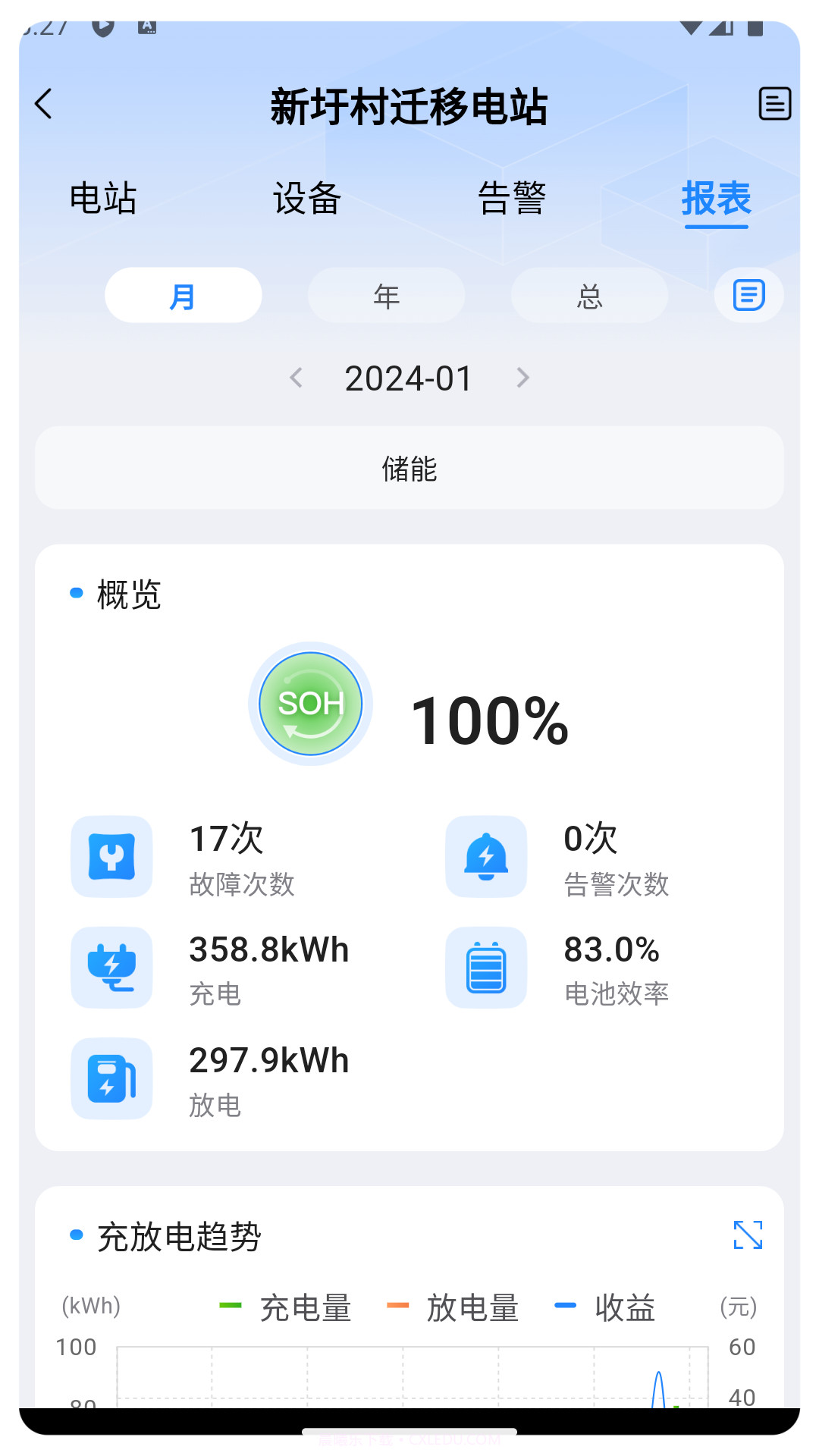Click the SOH health indicator icon
This screenshot has width=819, height=1456.
(310, 704)
